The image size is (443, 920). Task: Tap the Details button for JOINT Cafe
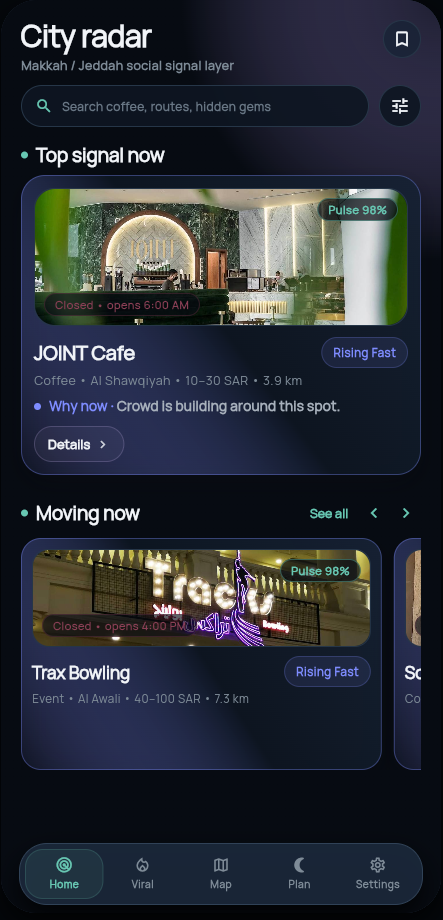pyautogui.click(x=79, y=444)
